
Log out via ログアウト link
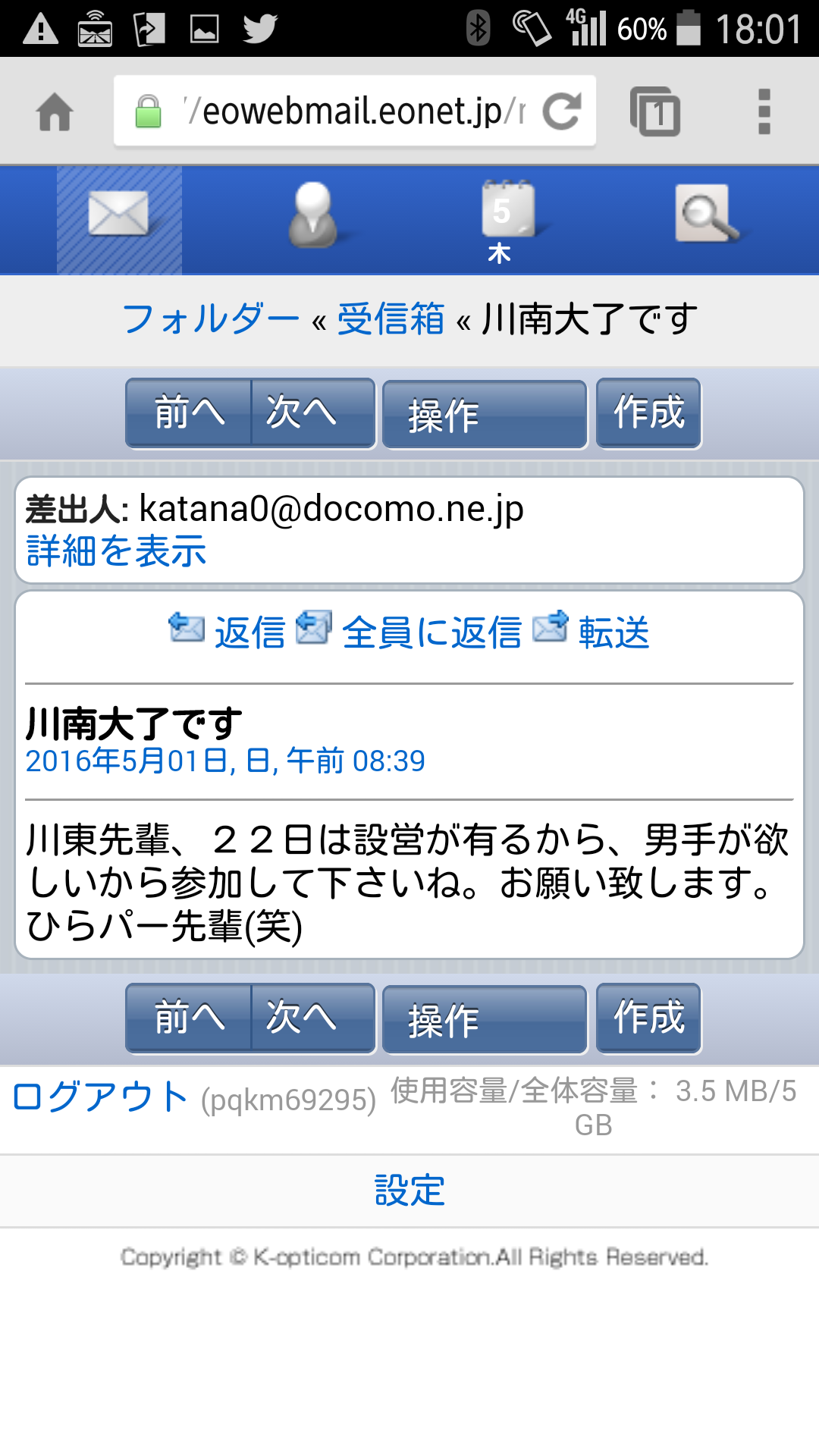click(x=100, y=1097)
